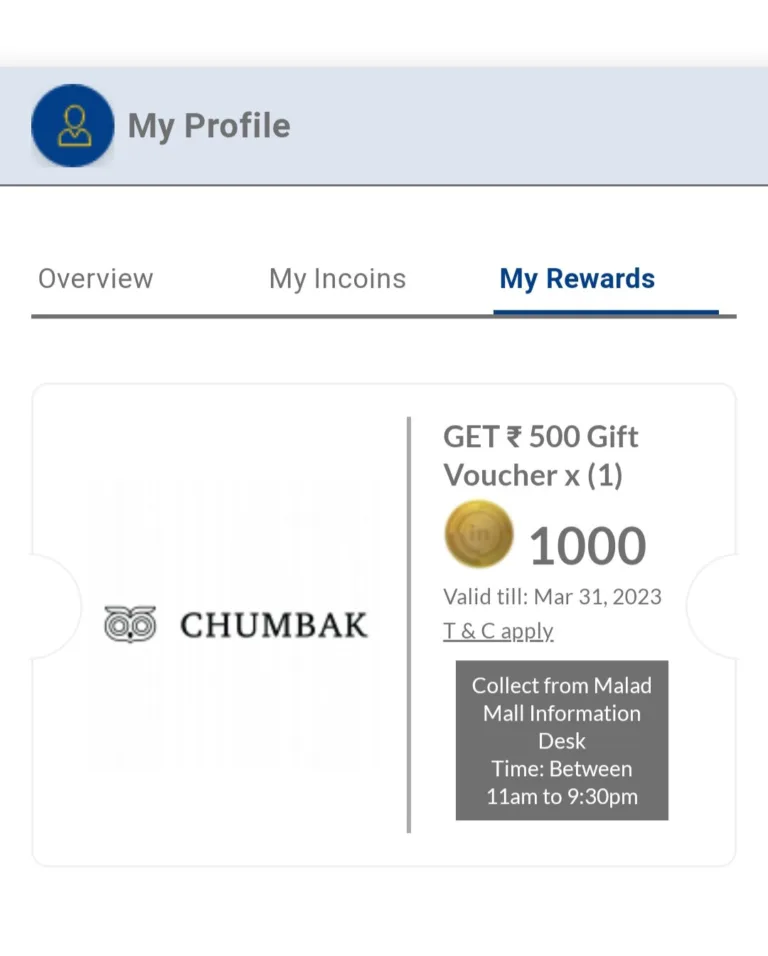
Task: Click the 1000 Incoins value text
Action: [x=588, y=544]
